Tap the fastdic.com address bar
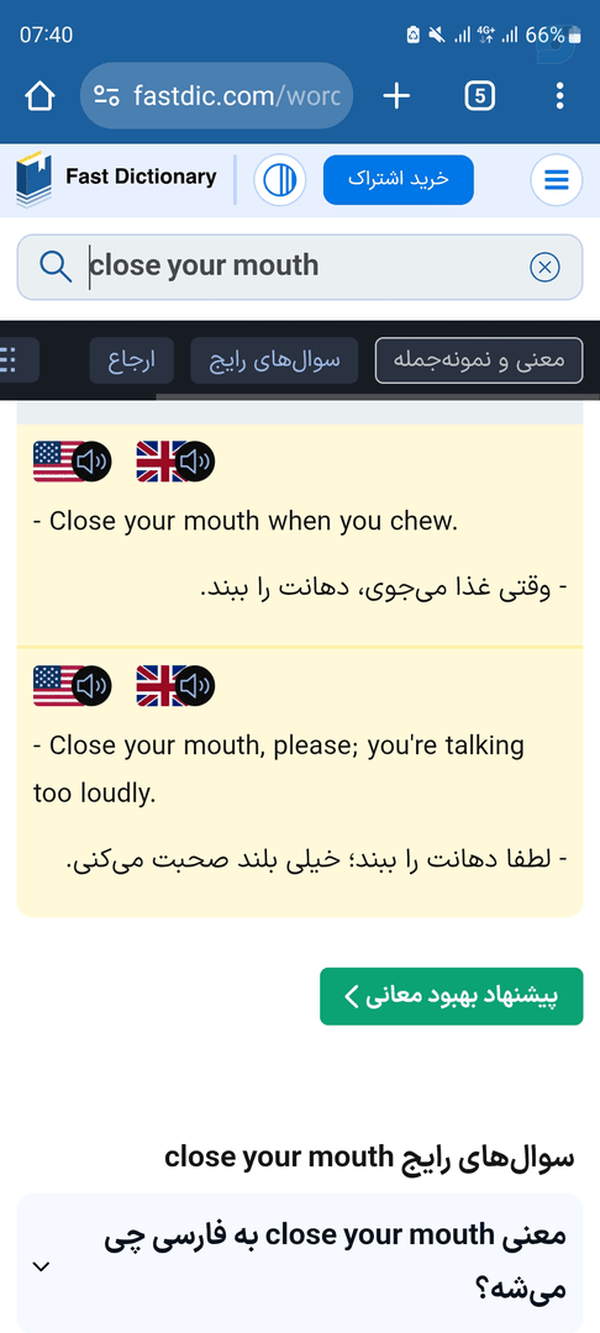 [x=217, y=96]
